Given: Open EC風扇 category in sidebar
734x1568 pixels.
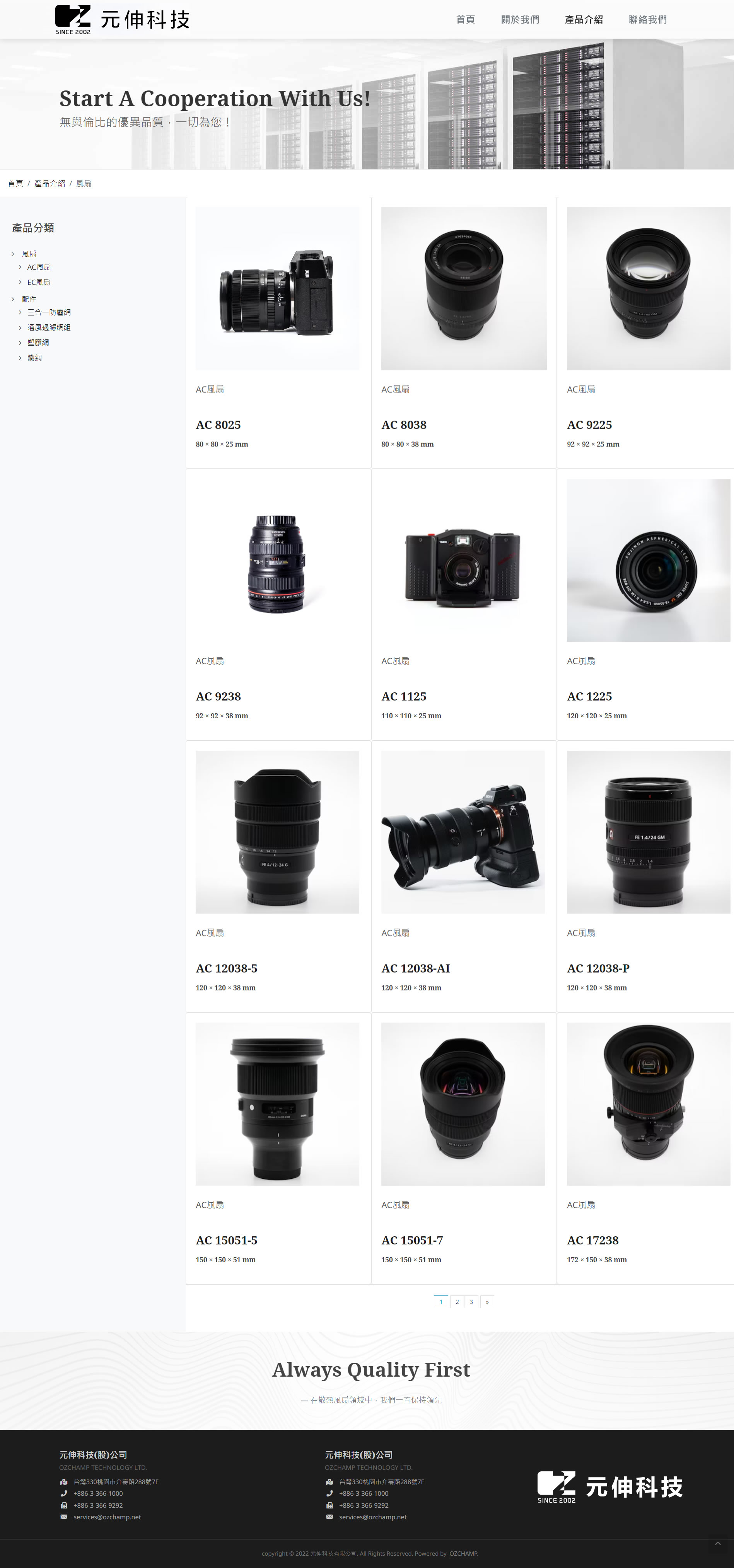Looking at the screenshot, I should click(x=38, y=283).
